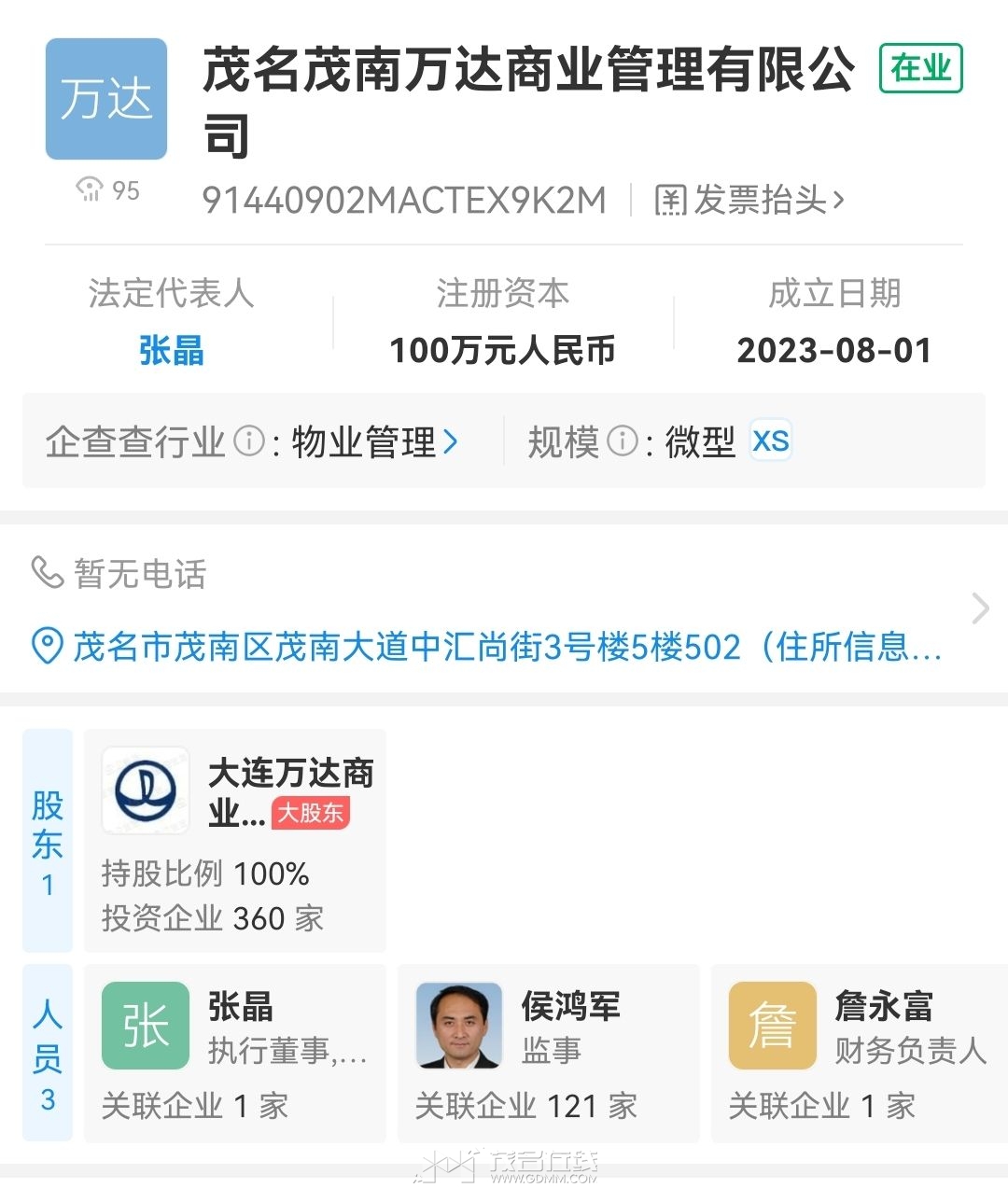Show info about 规模 scale
The height and width of the screenshot is (1188, 1008).
pos(623,440)
